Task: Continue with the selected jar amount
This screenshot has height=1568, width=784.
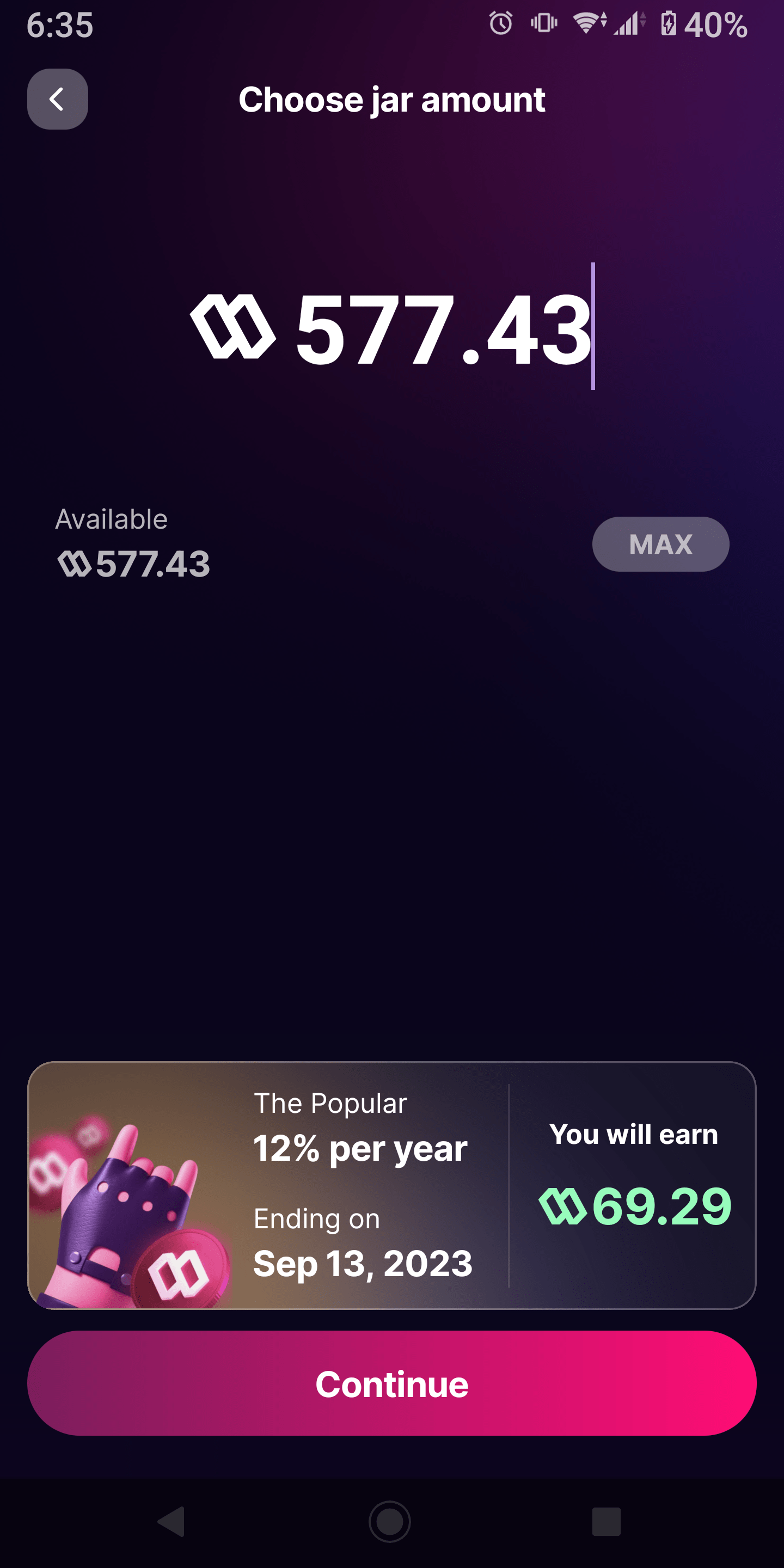Action: pos(391,1383)
